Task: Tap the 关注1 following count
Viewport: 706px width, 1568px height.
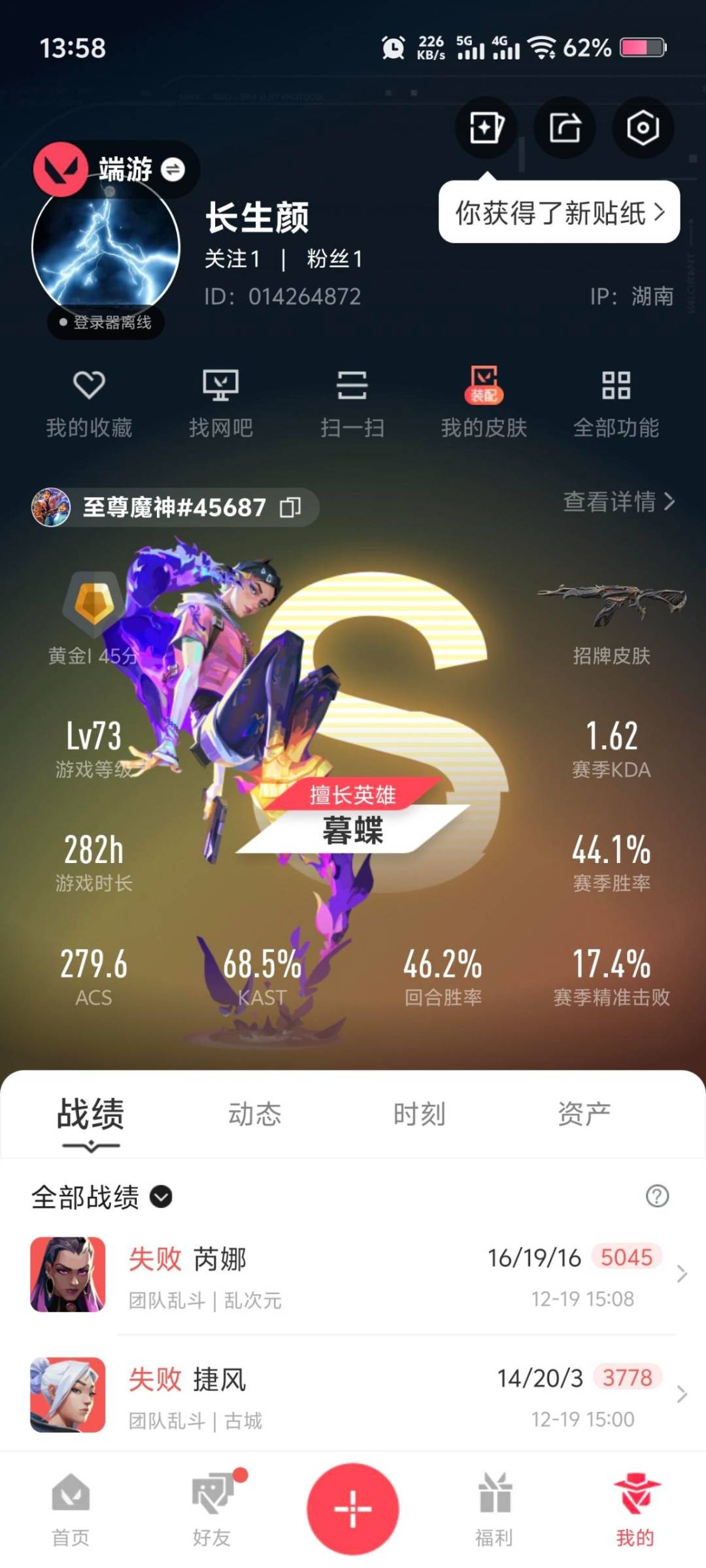Action: pyautogui.click(x=232, y=259)
